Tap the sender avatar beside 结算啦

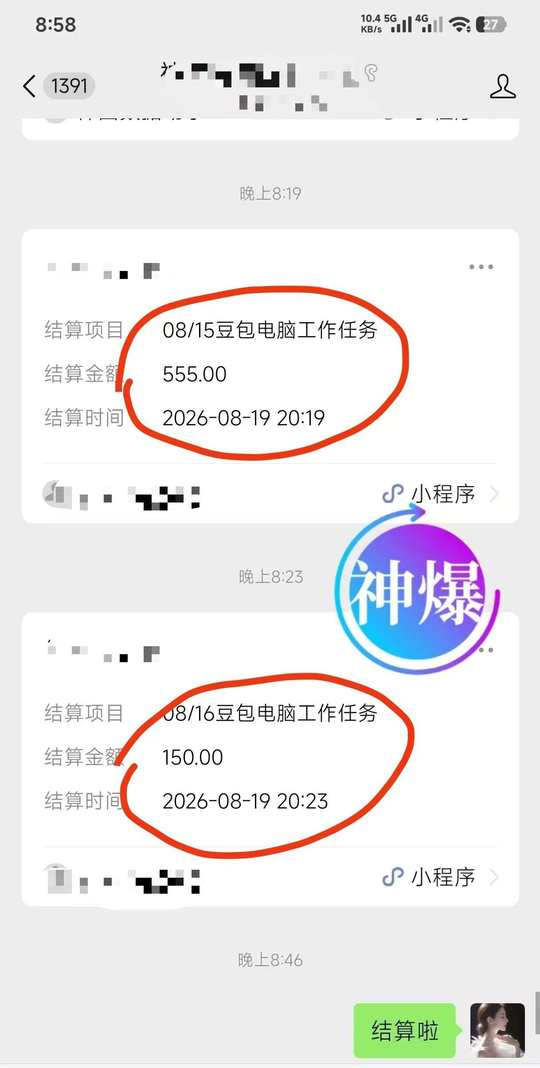pyautogui.click(x=498, y=1030)
